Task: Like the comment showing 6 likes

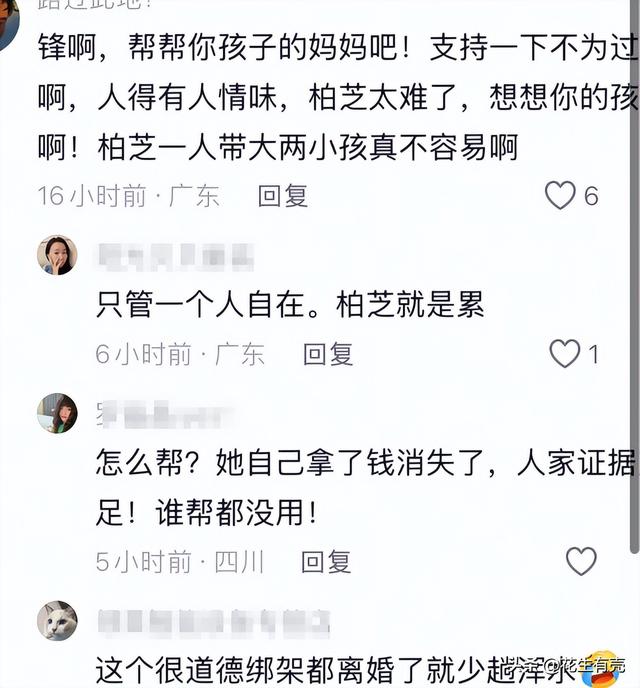Action: (561, 195)
